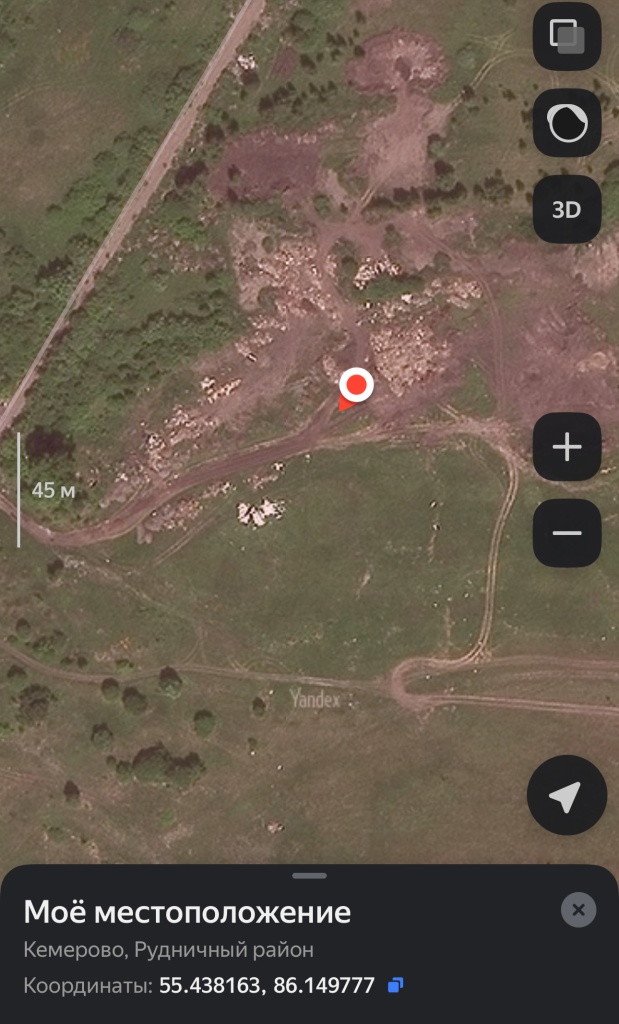
Task: Tap the round map mode icon
Action: (567, 123)
